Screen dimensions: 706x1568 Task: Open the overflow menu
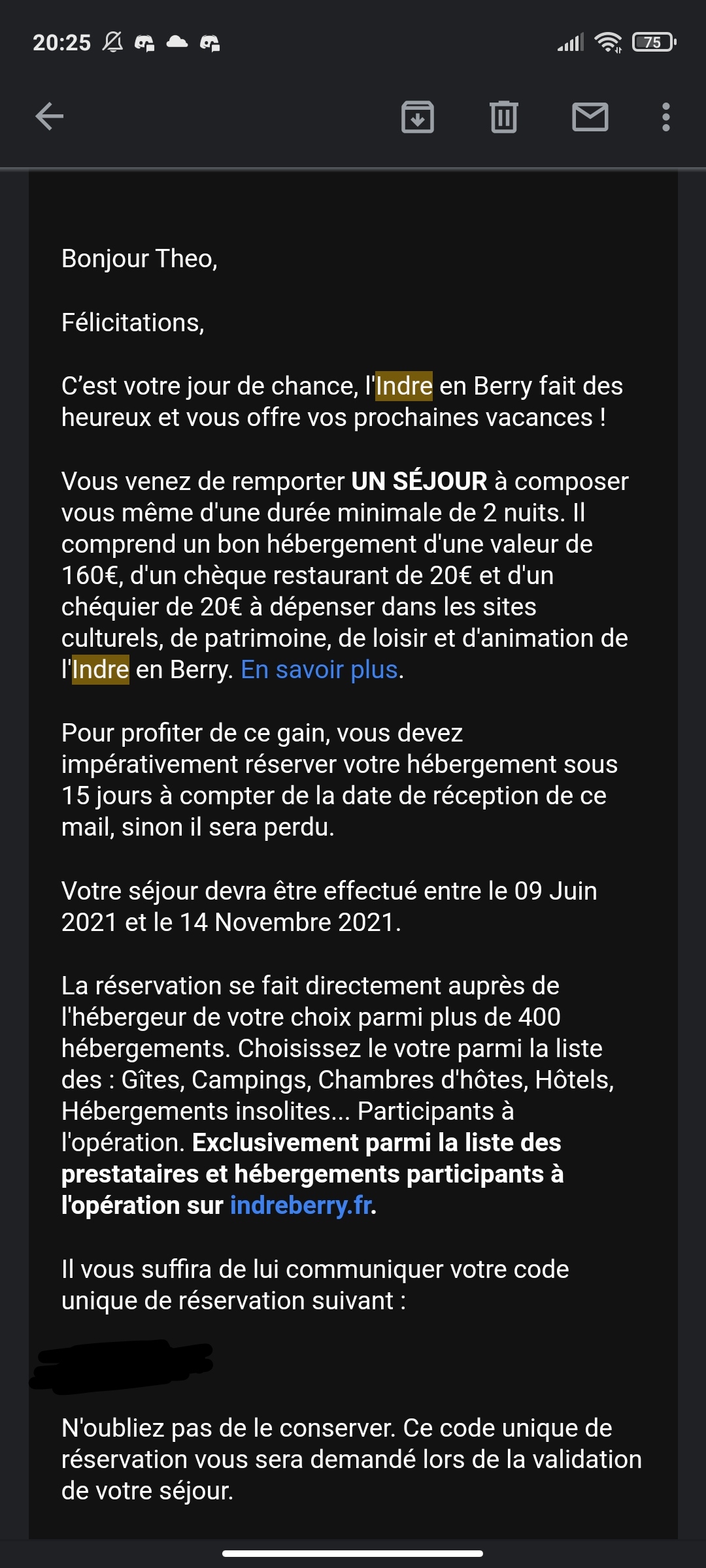(x=665, y=117)
